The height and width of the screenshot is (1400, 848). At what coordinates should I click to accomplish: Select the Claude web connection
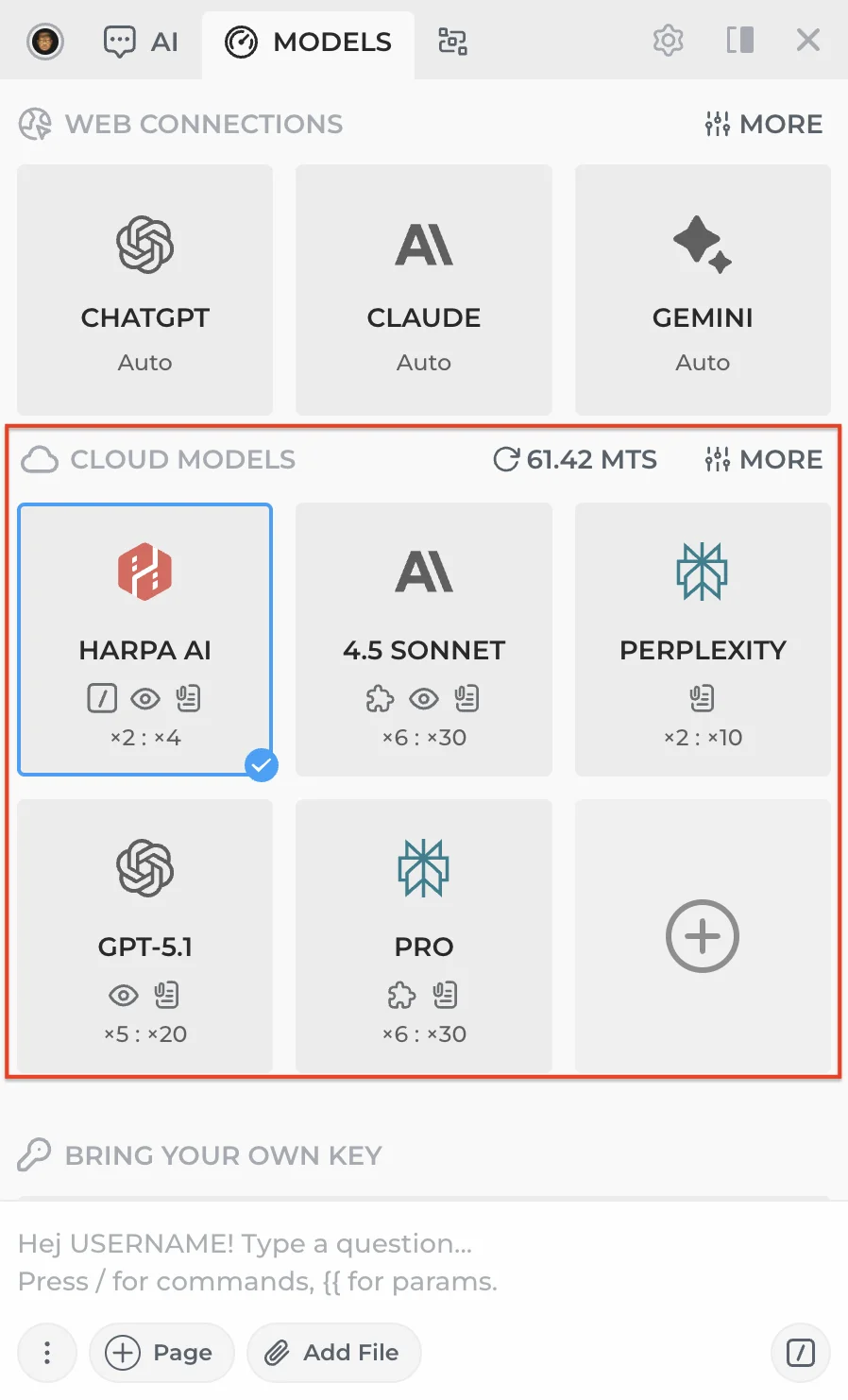click(423, 290)
